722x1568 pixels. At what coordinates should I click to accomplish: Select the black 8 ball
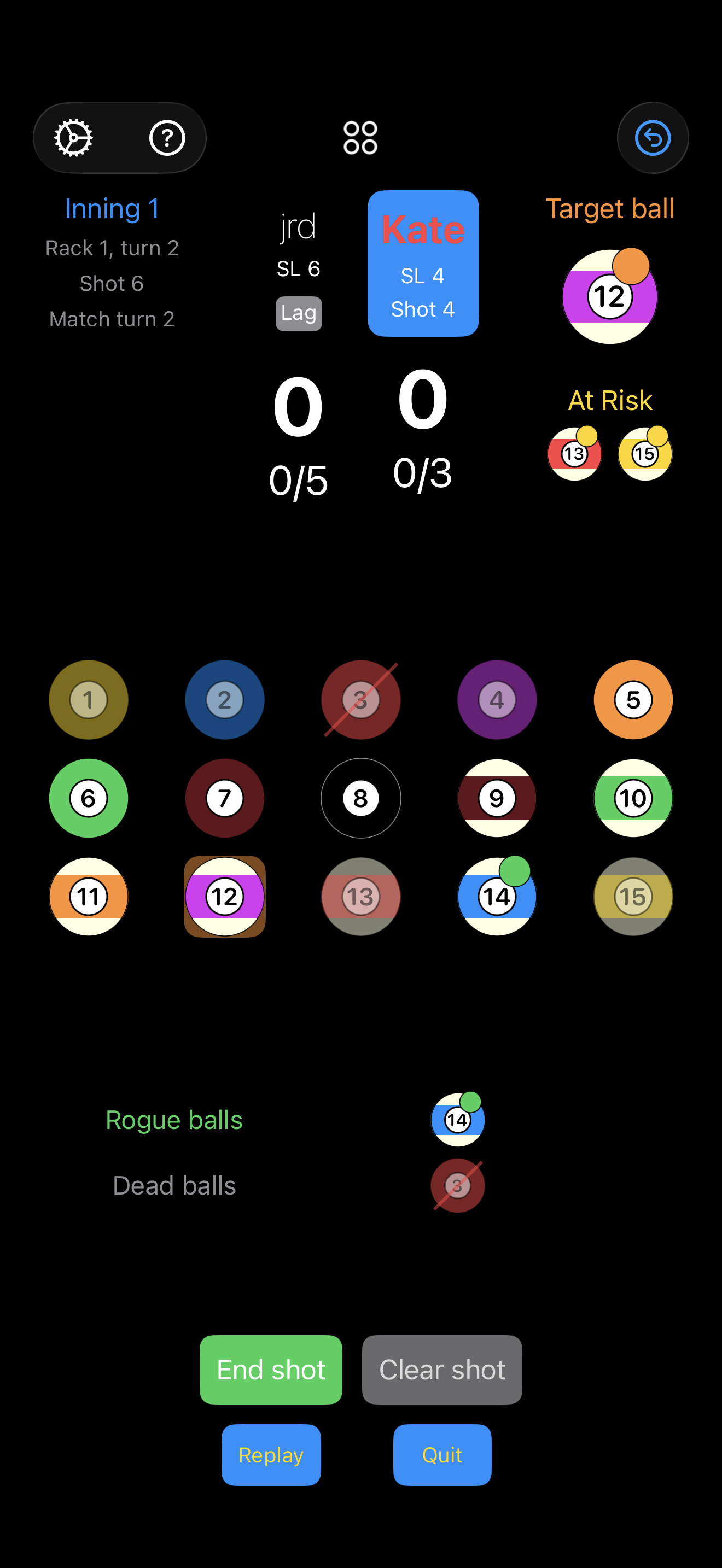[x=360, y=798]
